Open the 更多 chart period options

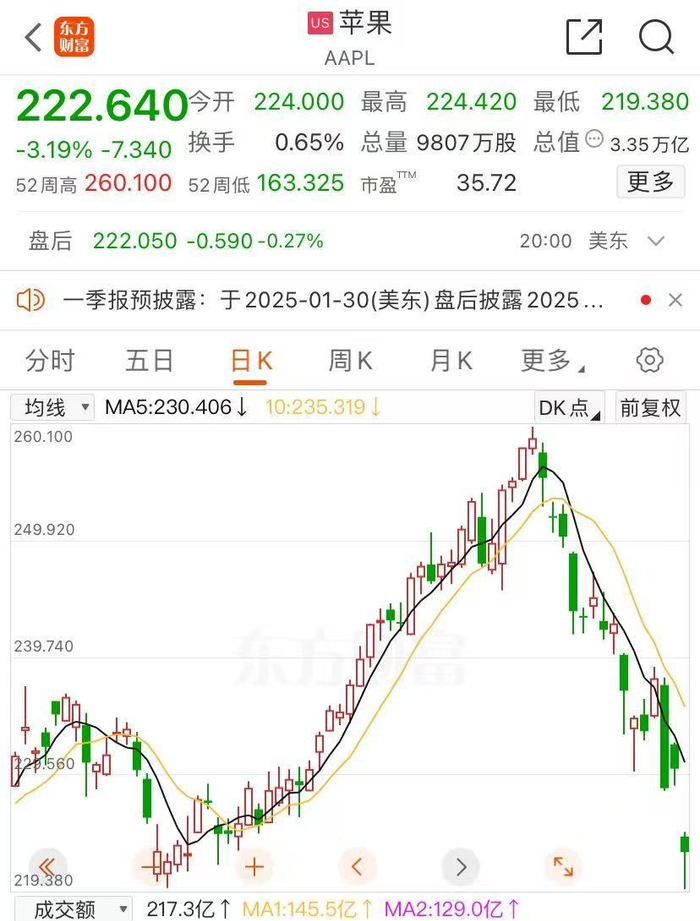click(x=551, y=361)
